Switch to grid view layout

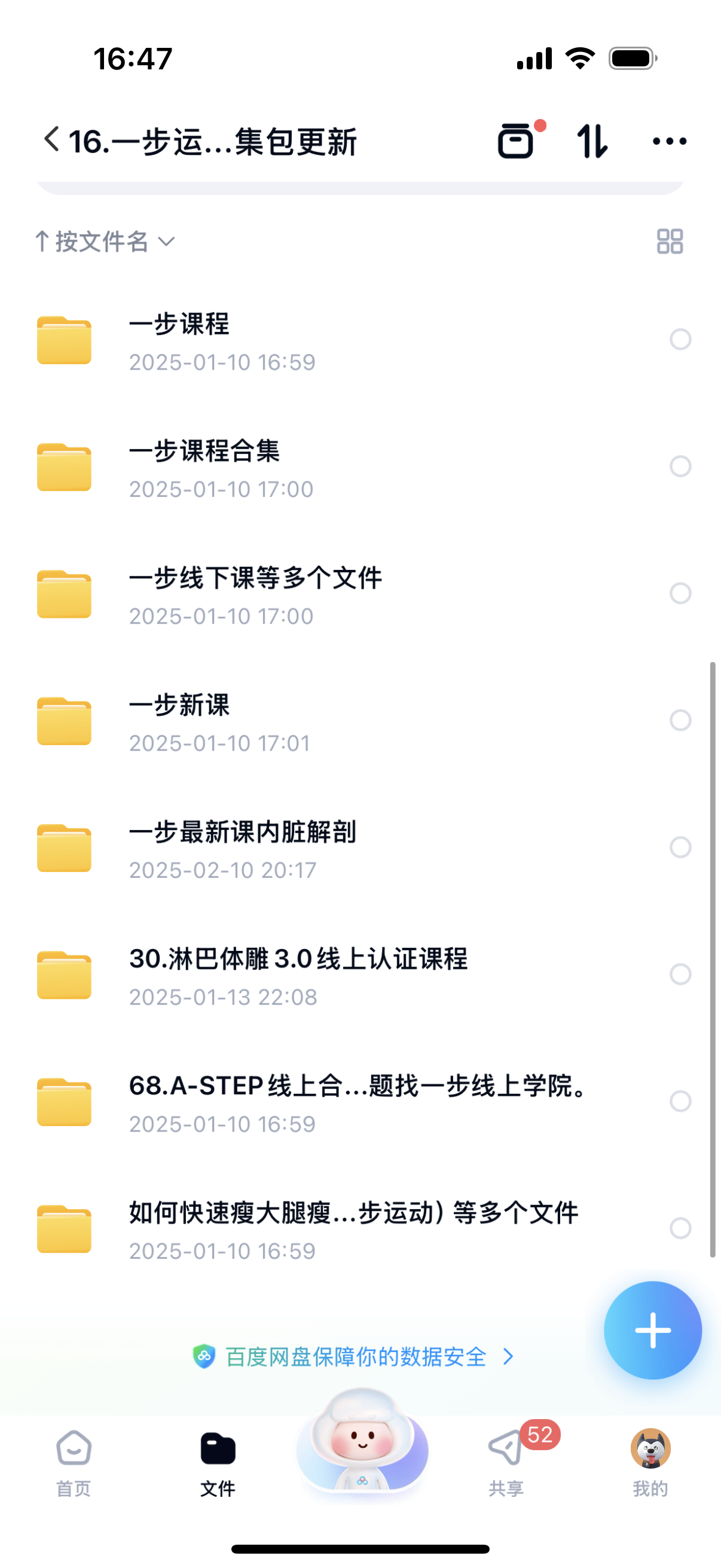669,242
